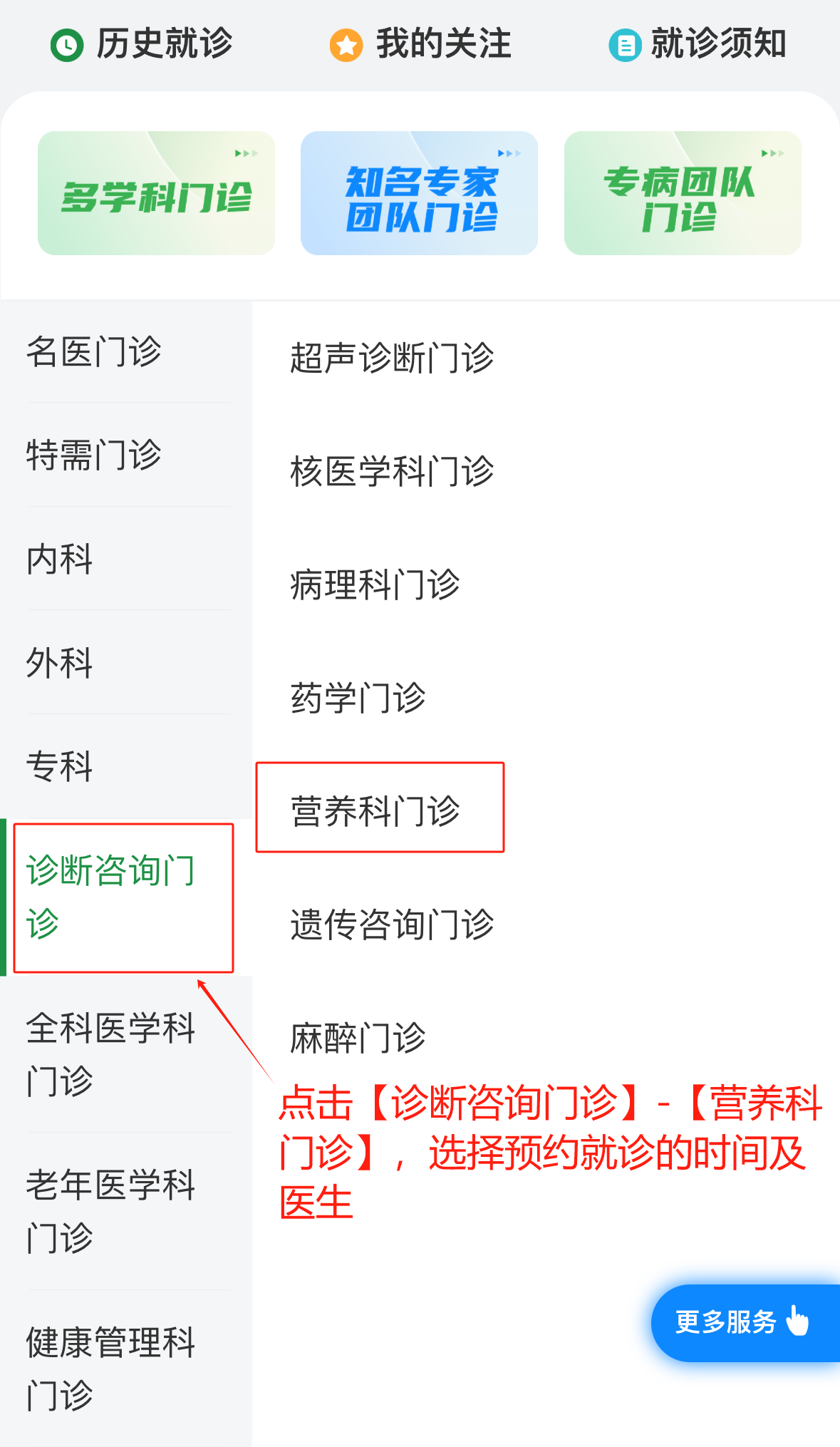Select the 全科医学科门诊 category
Screen dimensions: 840x1447
tap(110, 1054)
